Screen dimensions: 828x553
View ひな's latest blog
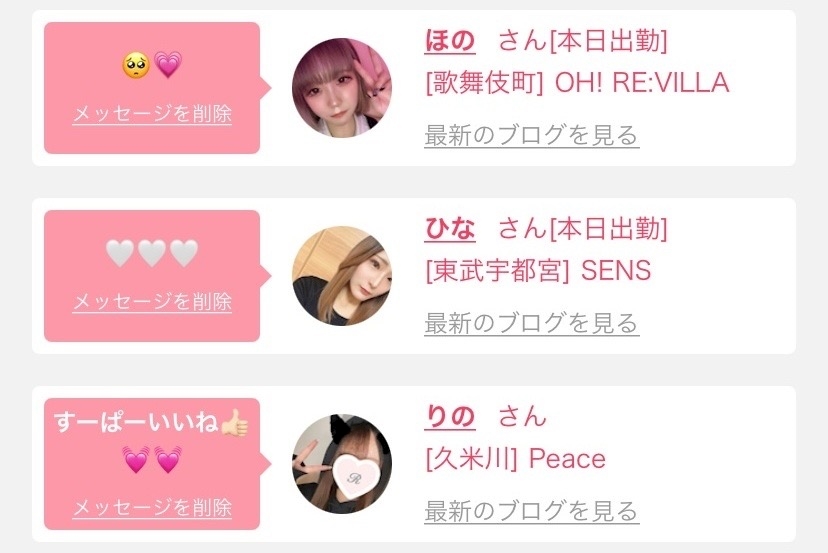531,323
